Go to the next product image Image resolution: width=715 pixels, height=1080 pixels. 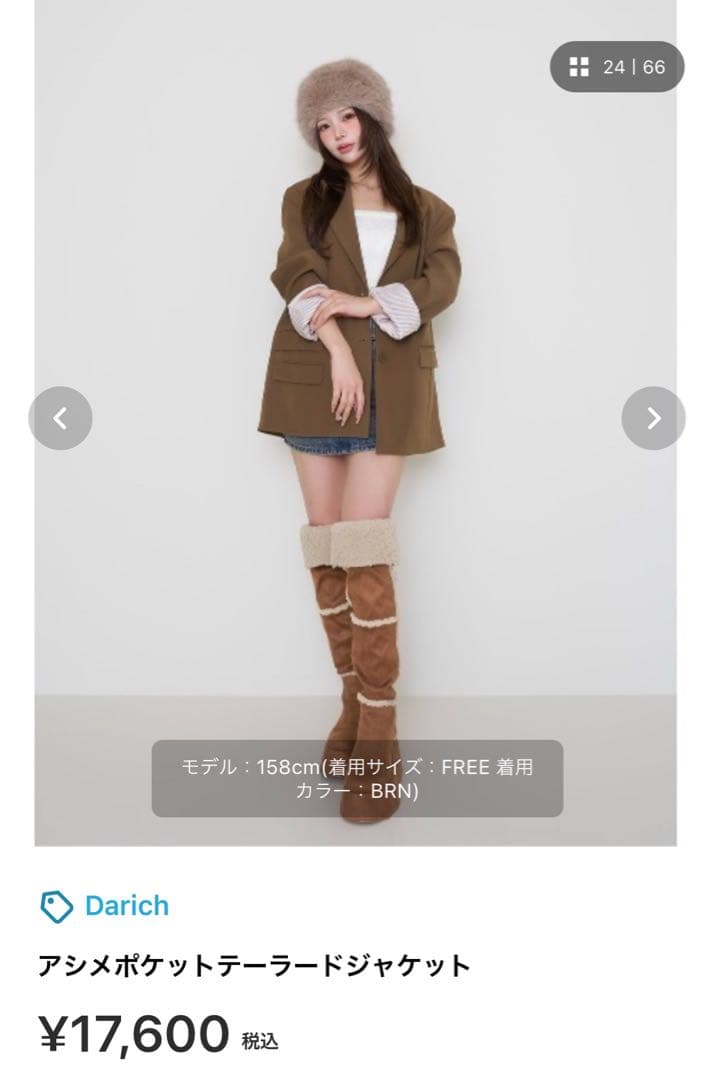pyautogui.click(x=653, y=418)
